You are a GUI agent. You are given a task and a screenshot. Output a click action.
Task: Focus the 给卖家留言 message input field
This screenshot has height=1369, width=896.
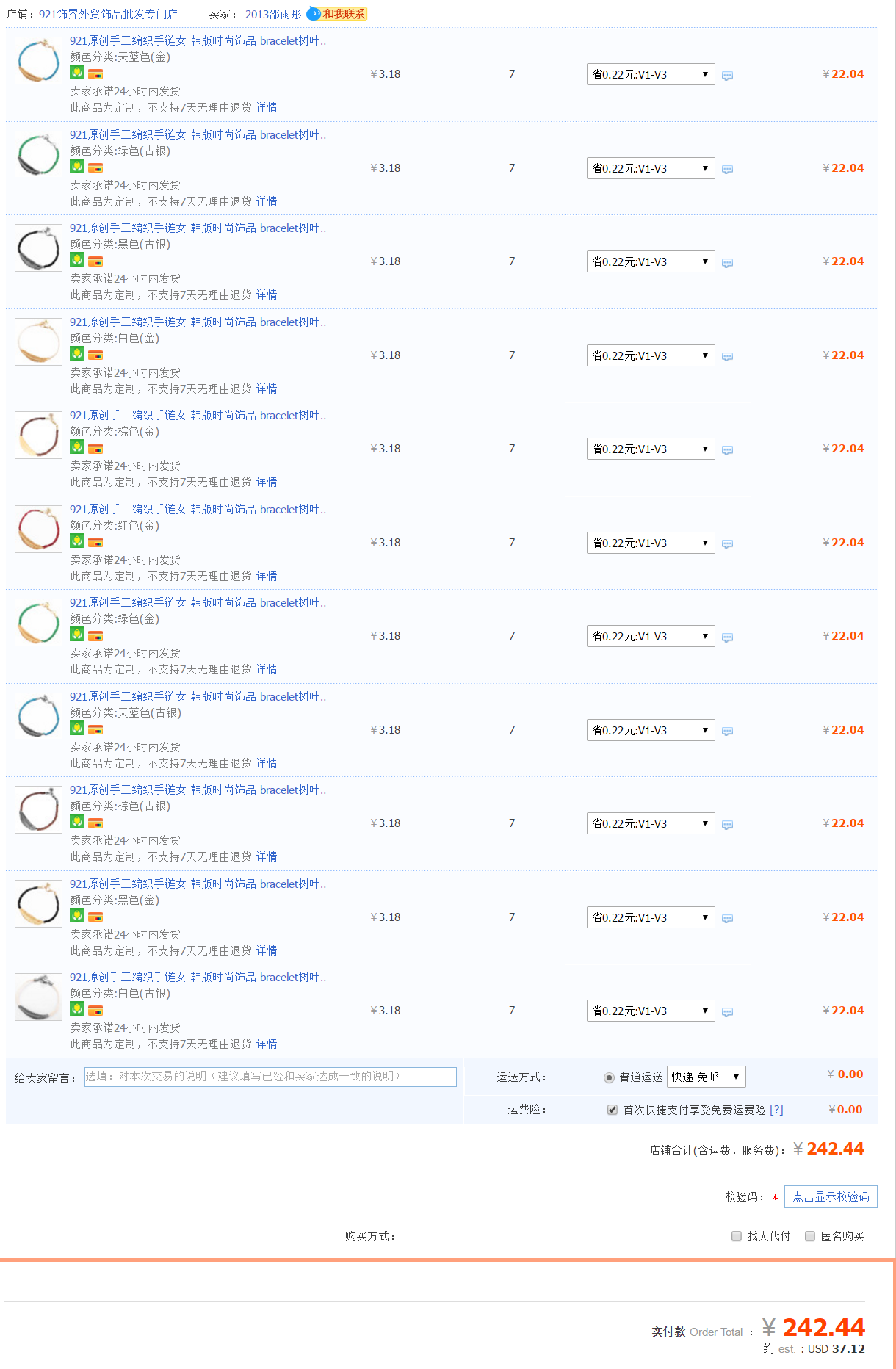click(270, 1077)
